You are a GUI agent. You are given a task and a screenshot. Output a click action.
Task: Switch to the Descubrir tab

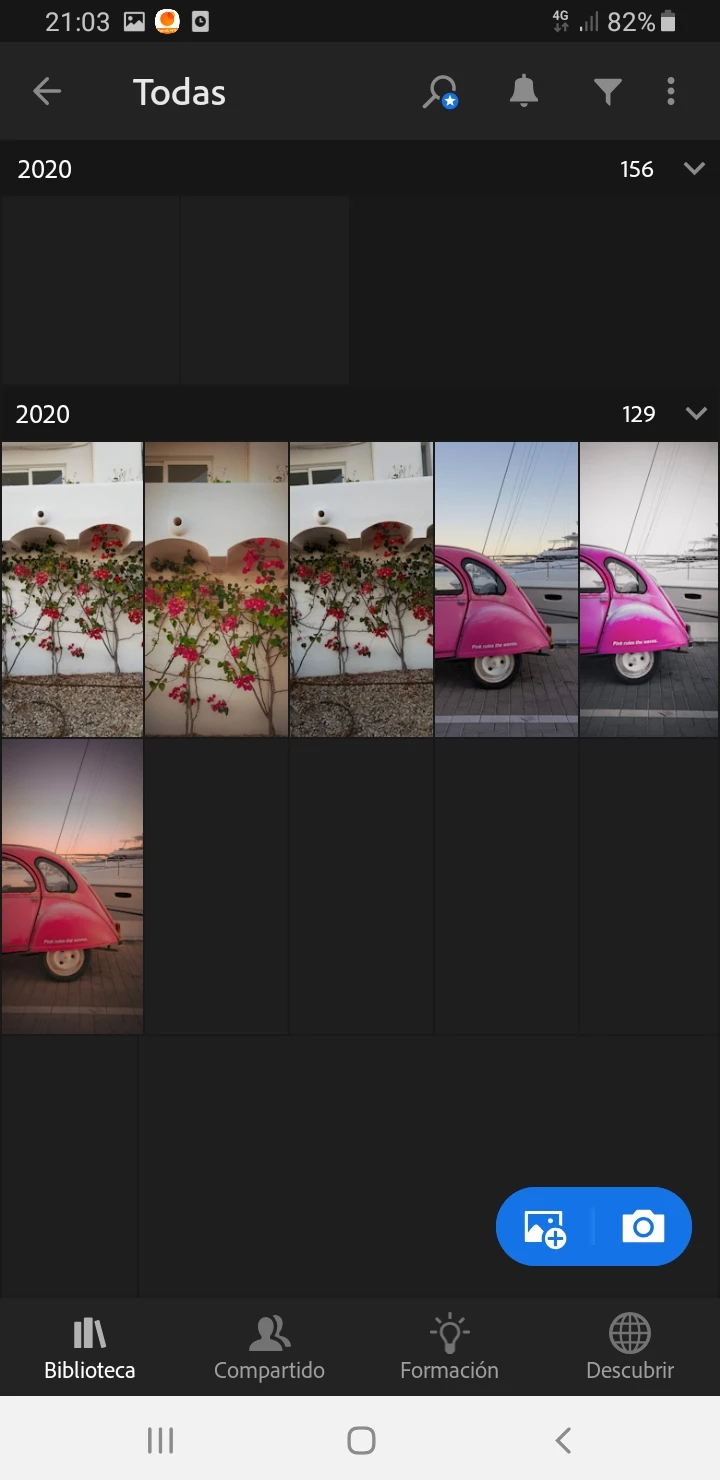tap(630, 1347)
